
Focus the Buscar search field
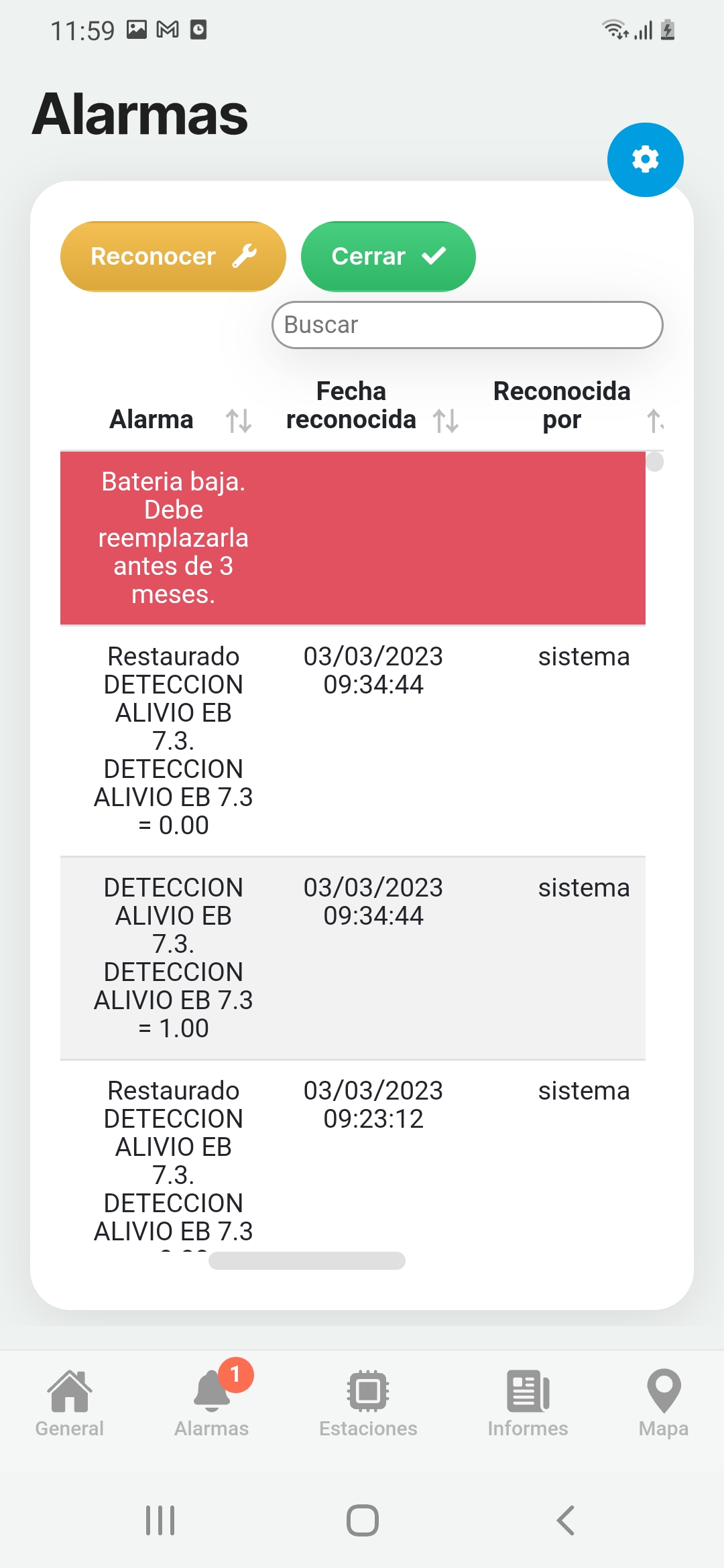coord(467,325)
